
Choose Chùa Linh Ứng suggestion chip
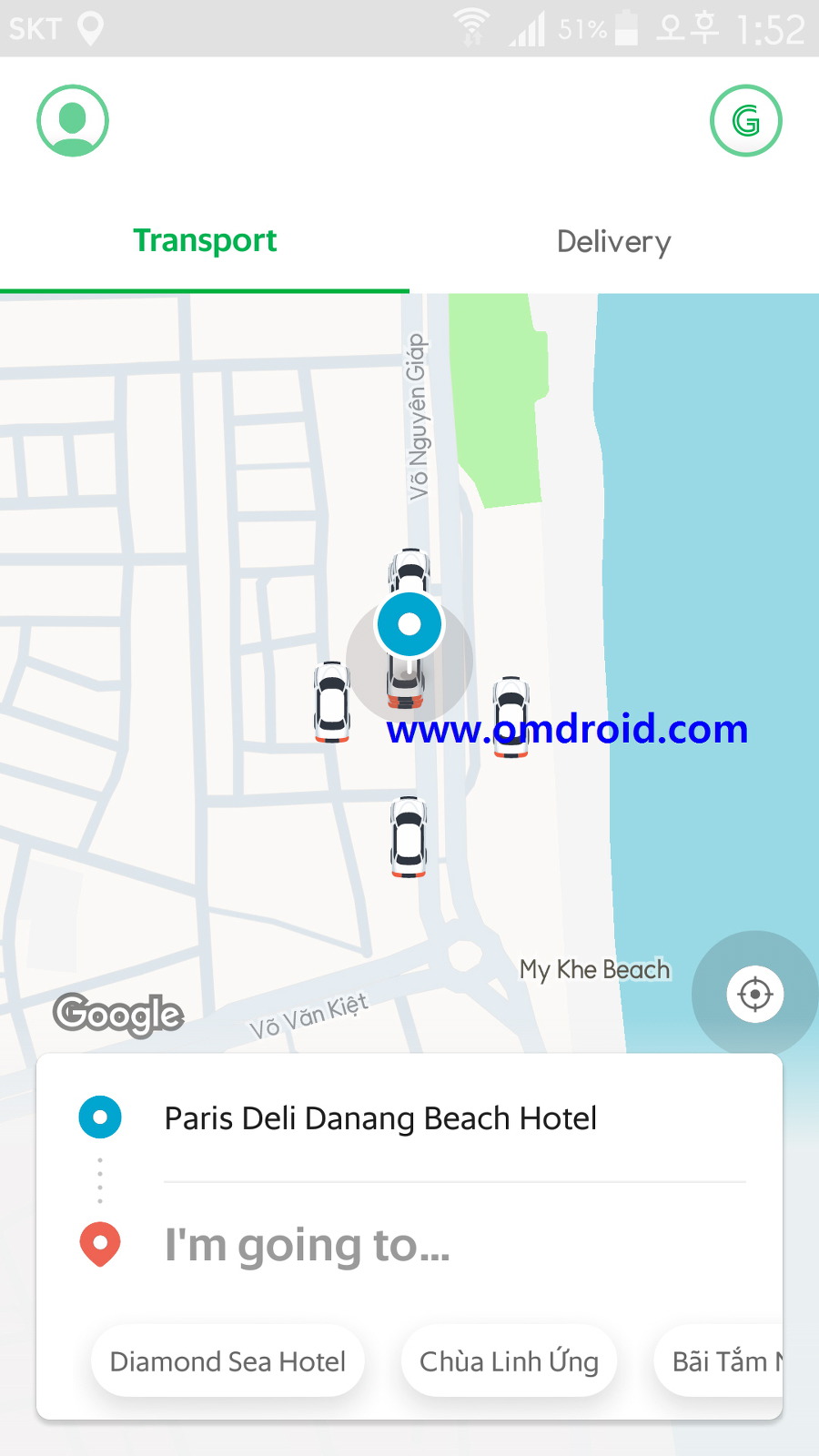[x=509, y=1361]
